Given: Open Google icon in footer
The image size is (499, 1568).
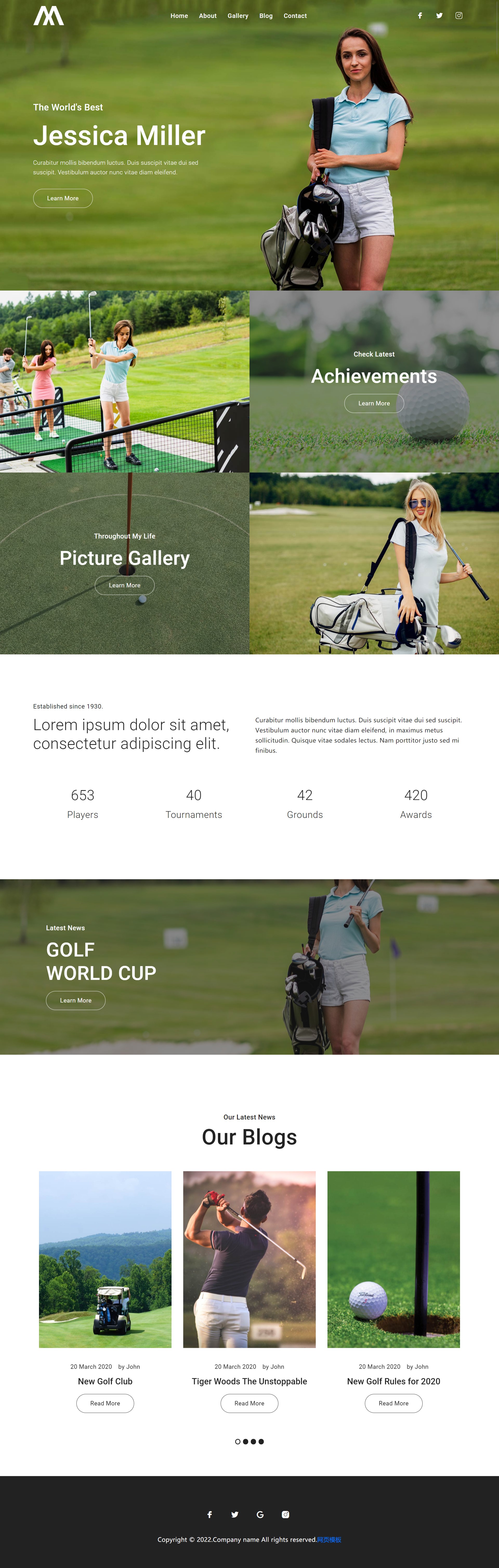Looking at the screenshot, I should pyautogui.click(x=260, y=1514).
